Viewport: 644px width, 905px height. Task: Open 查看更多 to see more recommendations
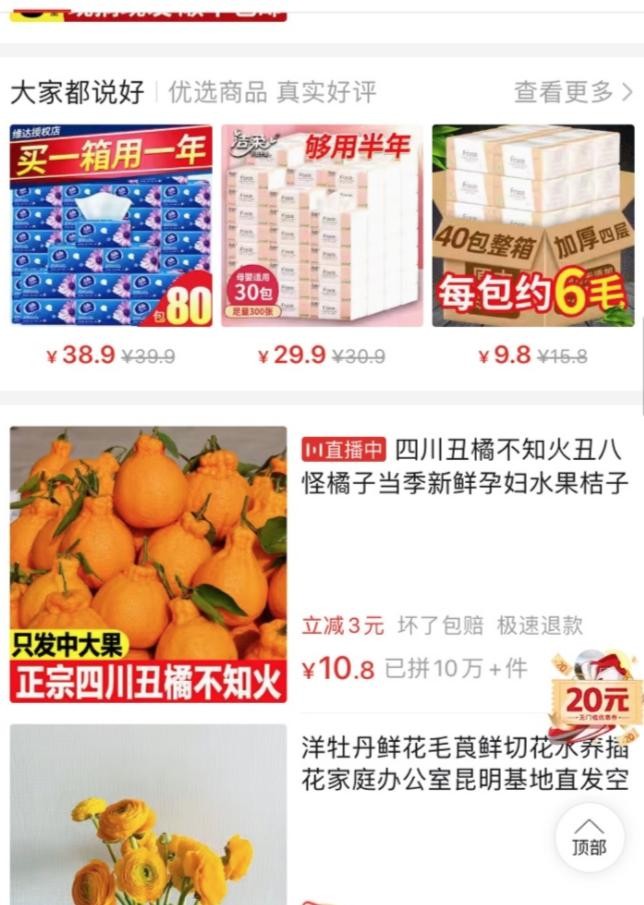click(x=573, y=93)
